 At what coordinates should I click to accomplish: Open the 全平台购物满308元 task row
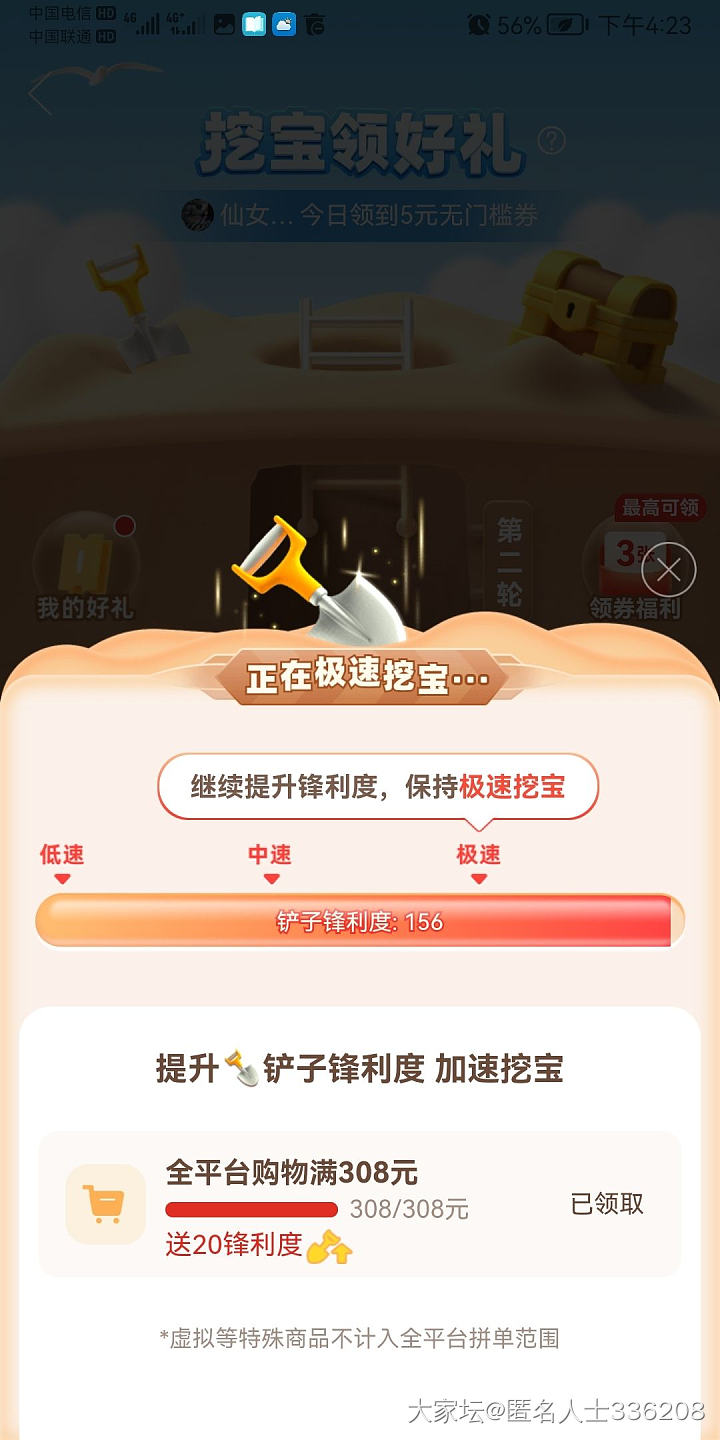click(x=360, y=1204)
